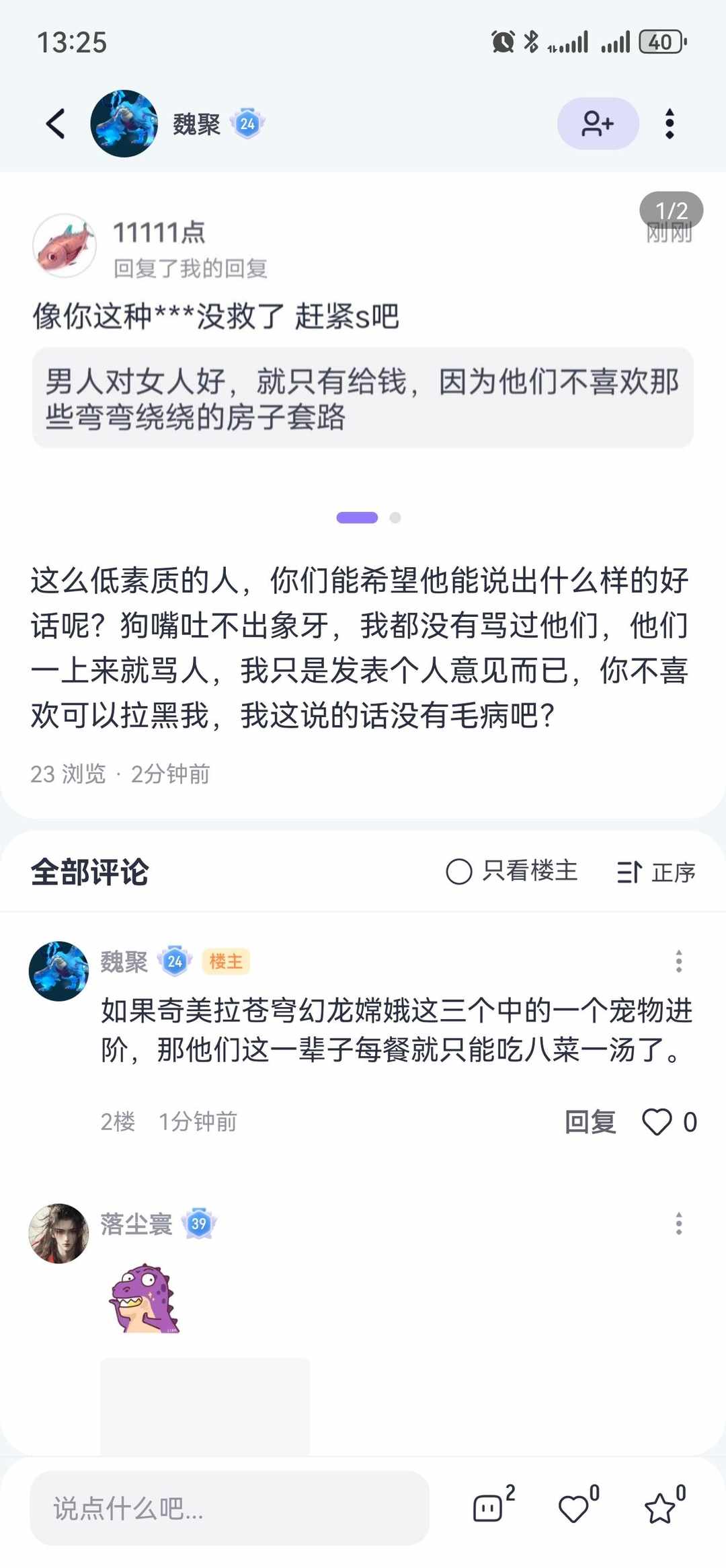
Task: Open 魏聚's avatar in the comment list
Action: [x=59, y=971]
